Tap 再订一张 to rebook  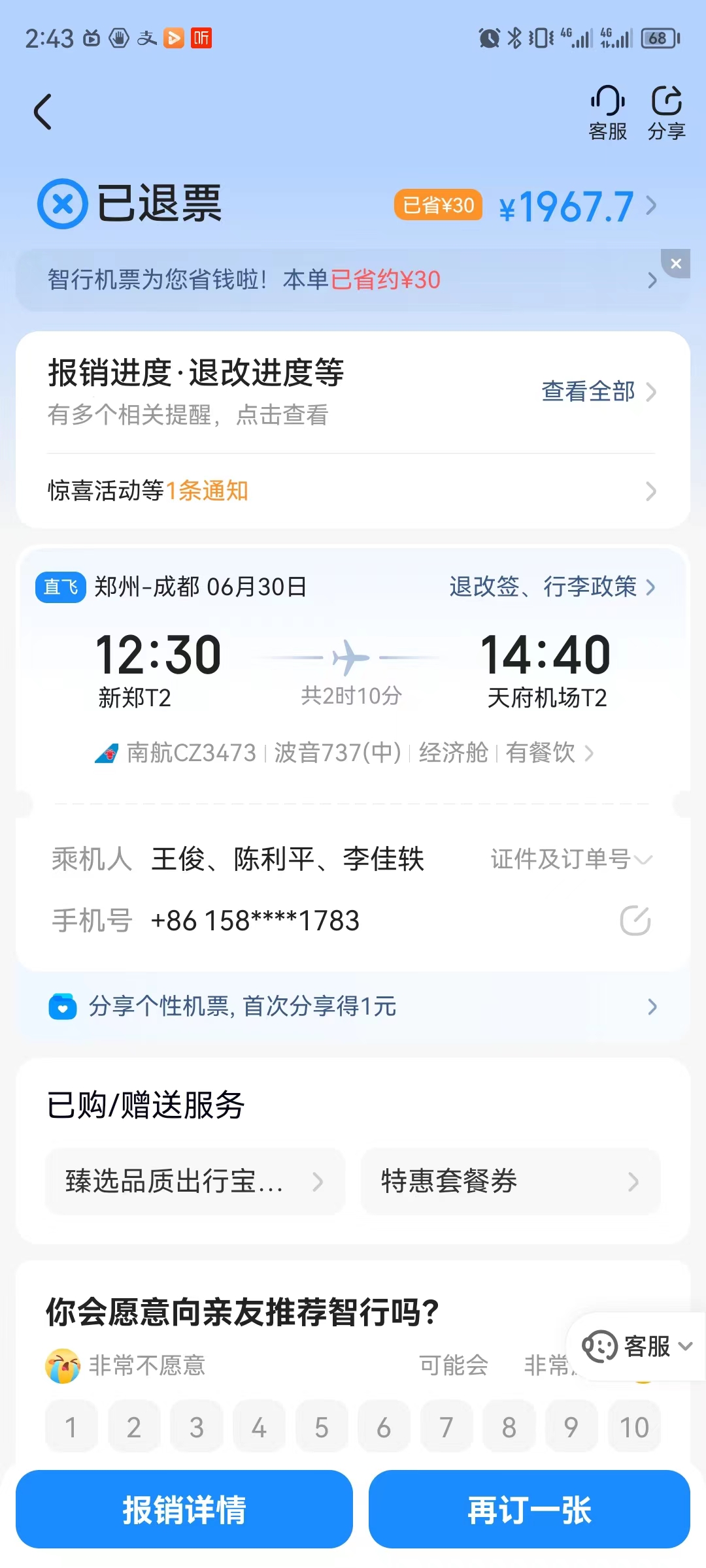pyautogui.click(x=529, y=1510)
